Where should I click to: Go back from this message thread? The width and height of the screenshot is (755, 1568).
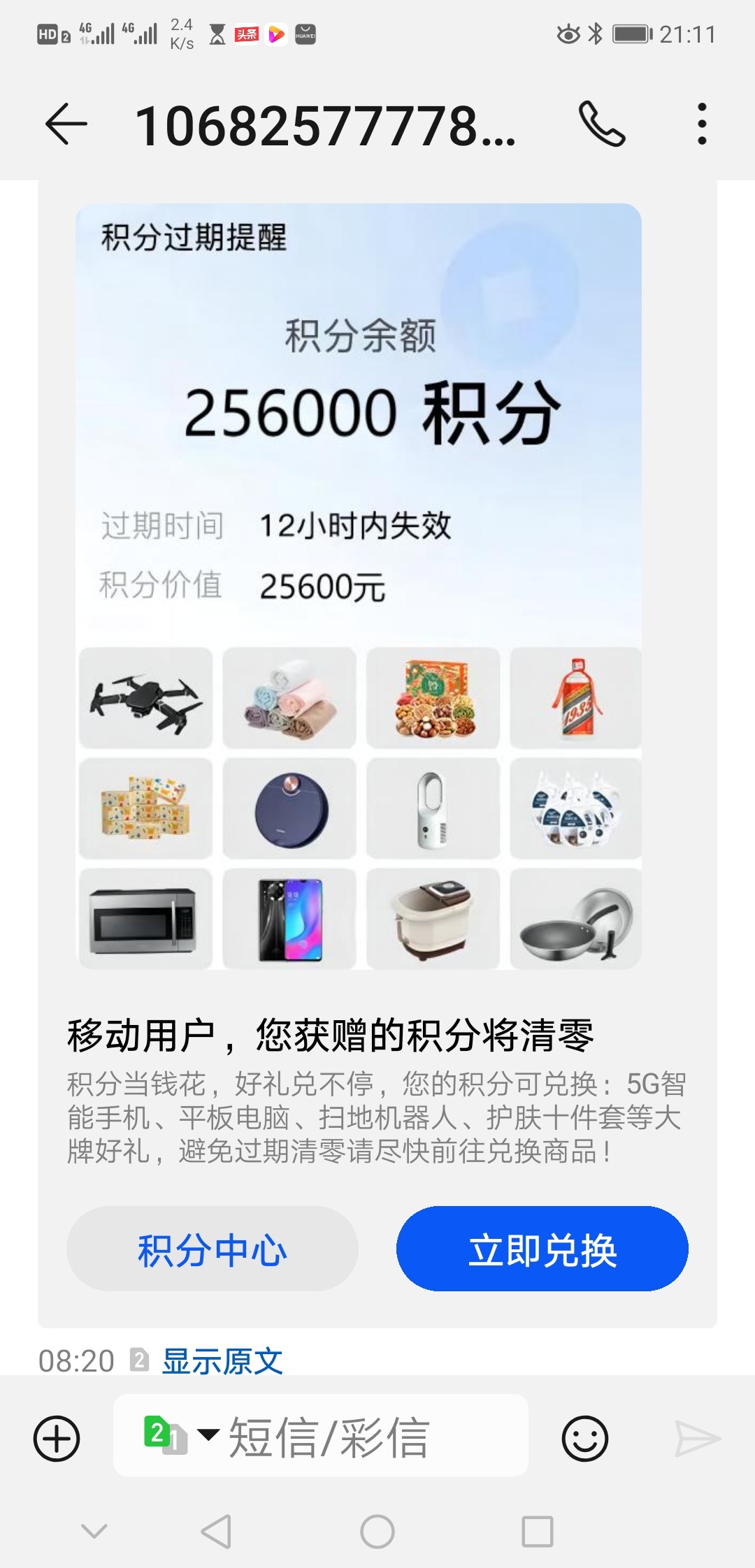[66, 124]
